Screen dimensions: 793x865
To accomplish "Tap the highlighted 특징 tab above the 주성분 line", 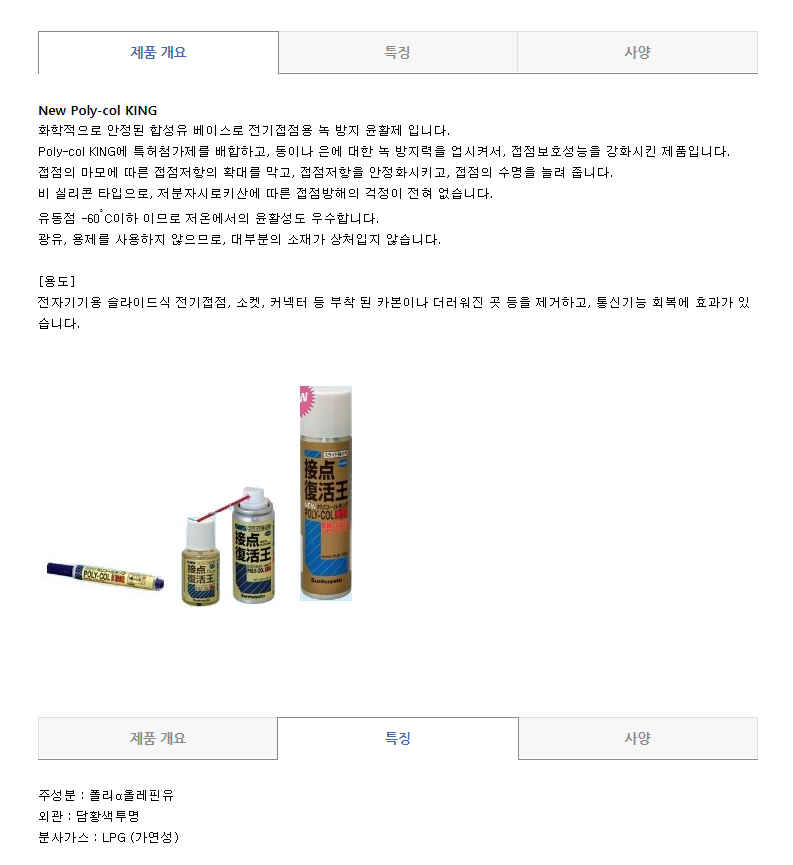I will 397,739.
